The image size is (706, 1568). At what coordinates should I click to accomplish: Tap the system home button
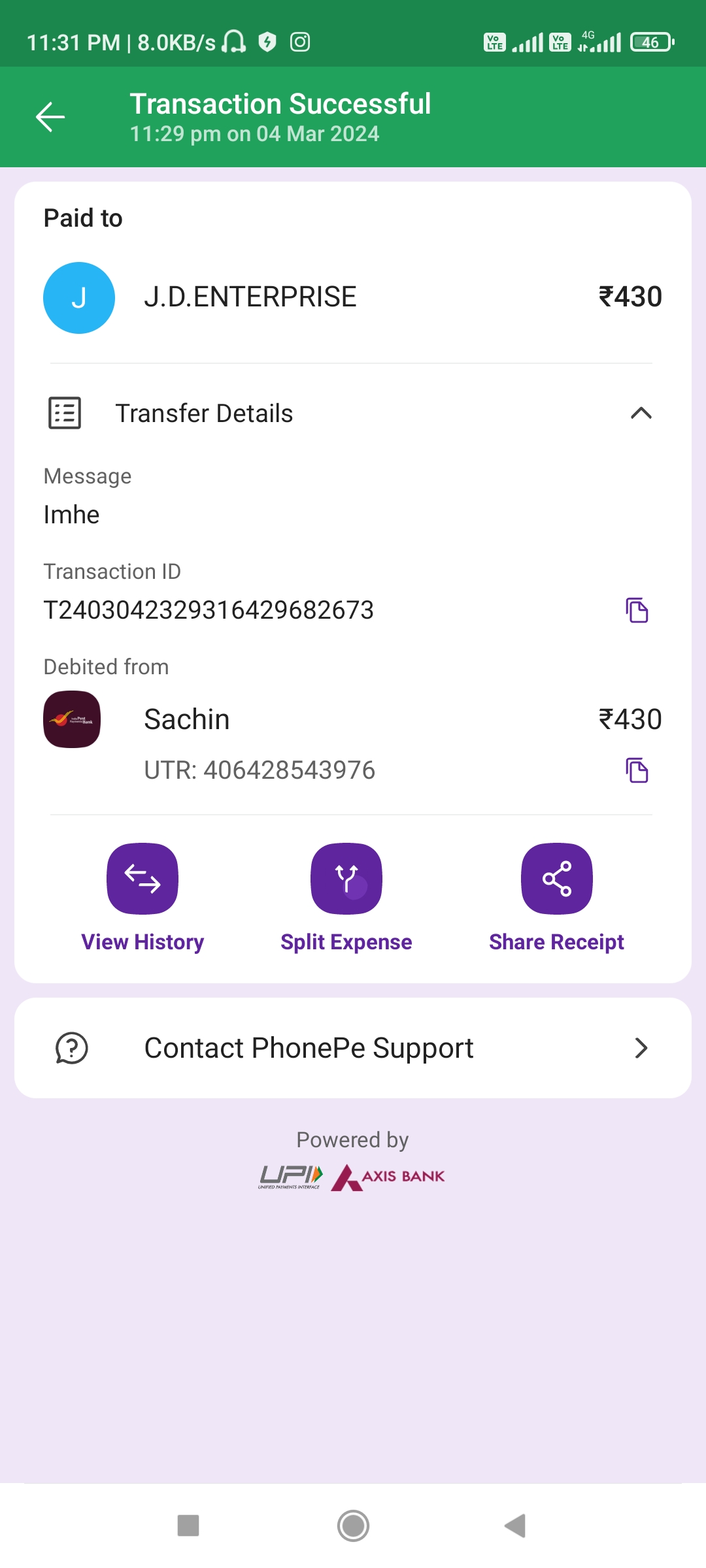pyautogui.click(x=353, y=1526)
